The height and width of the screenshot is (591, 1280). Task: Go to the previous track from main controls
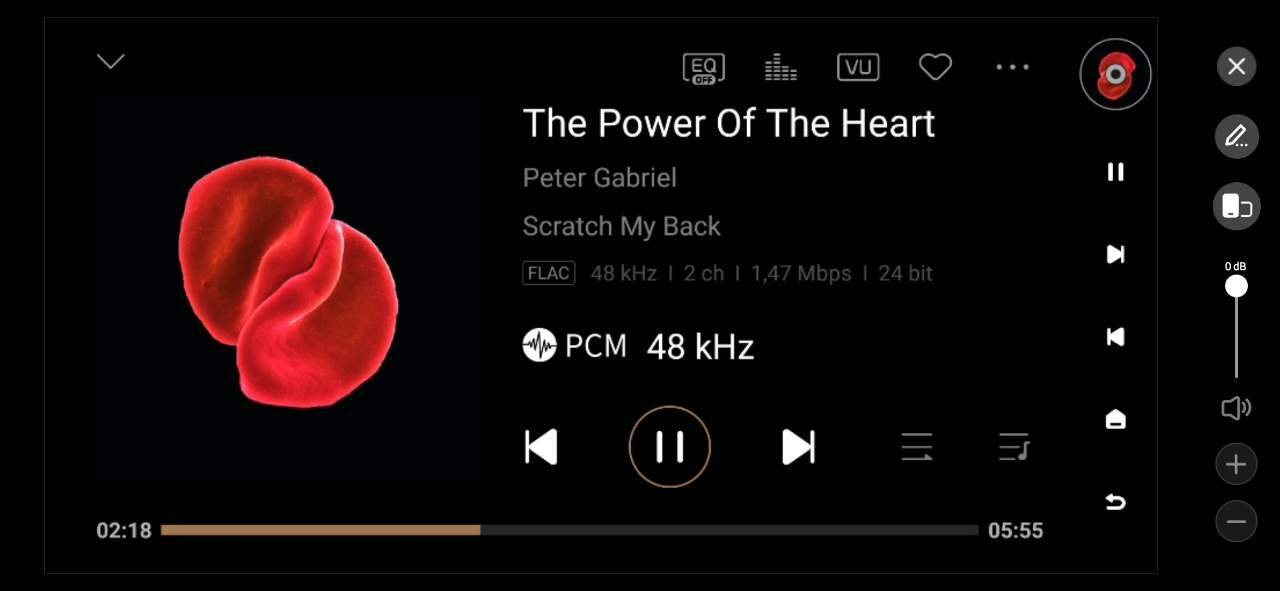[x=541, y=447]
